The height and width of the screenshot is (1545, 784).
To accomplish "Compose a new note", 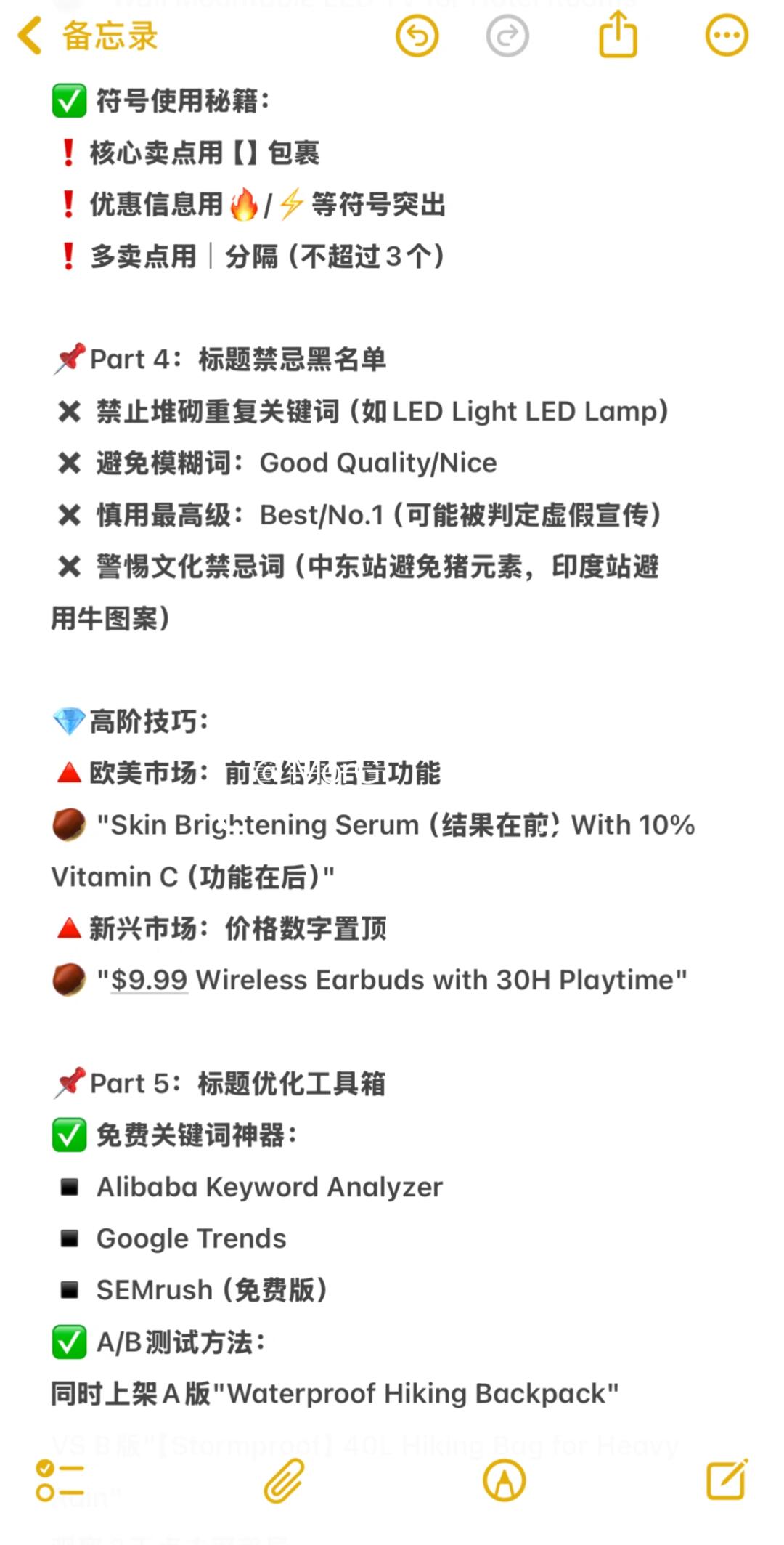I will (727, 1479).
